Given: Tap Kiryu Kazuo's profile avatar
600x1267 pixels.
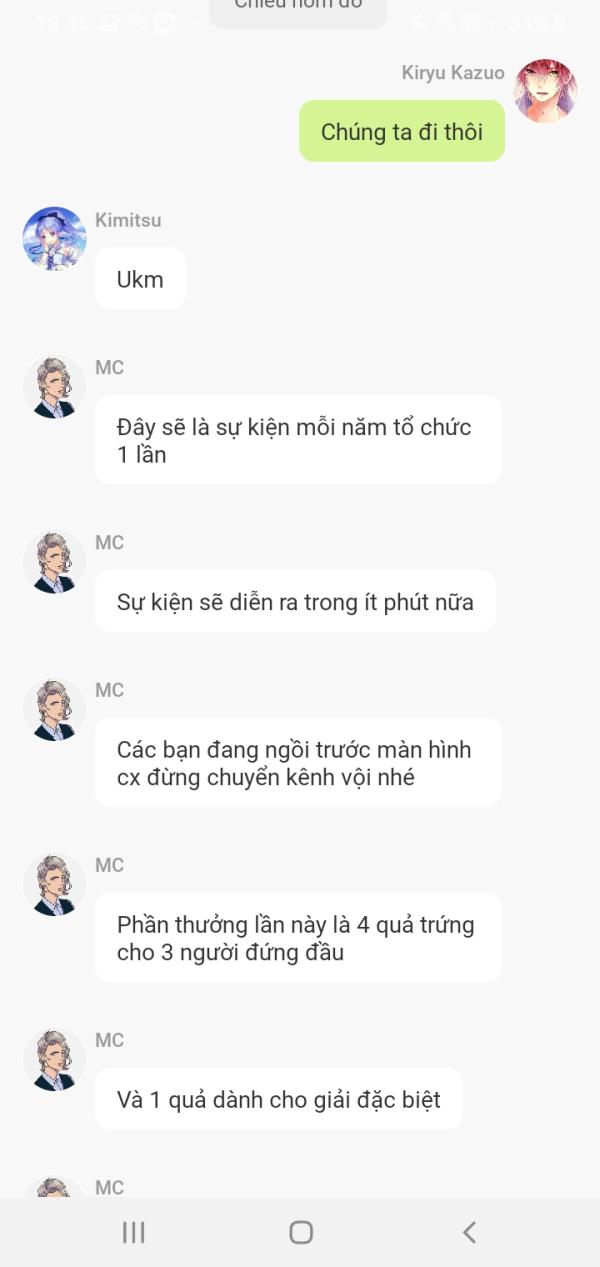Looking at the screenshot, I should point(545,90).
